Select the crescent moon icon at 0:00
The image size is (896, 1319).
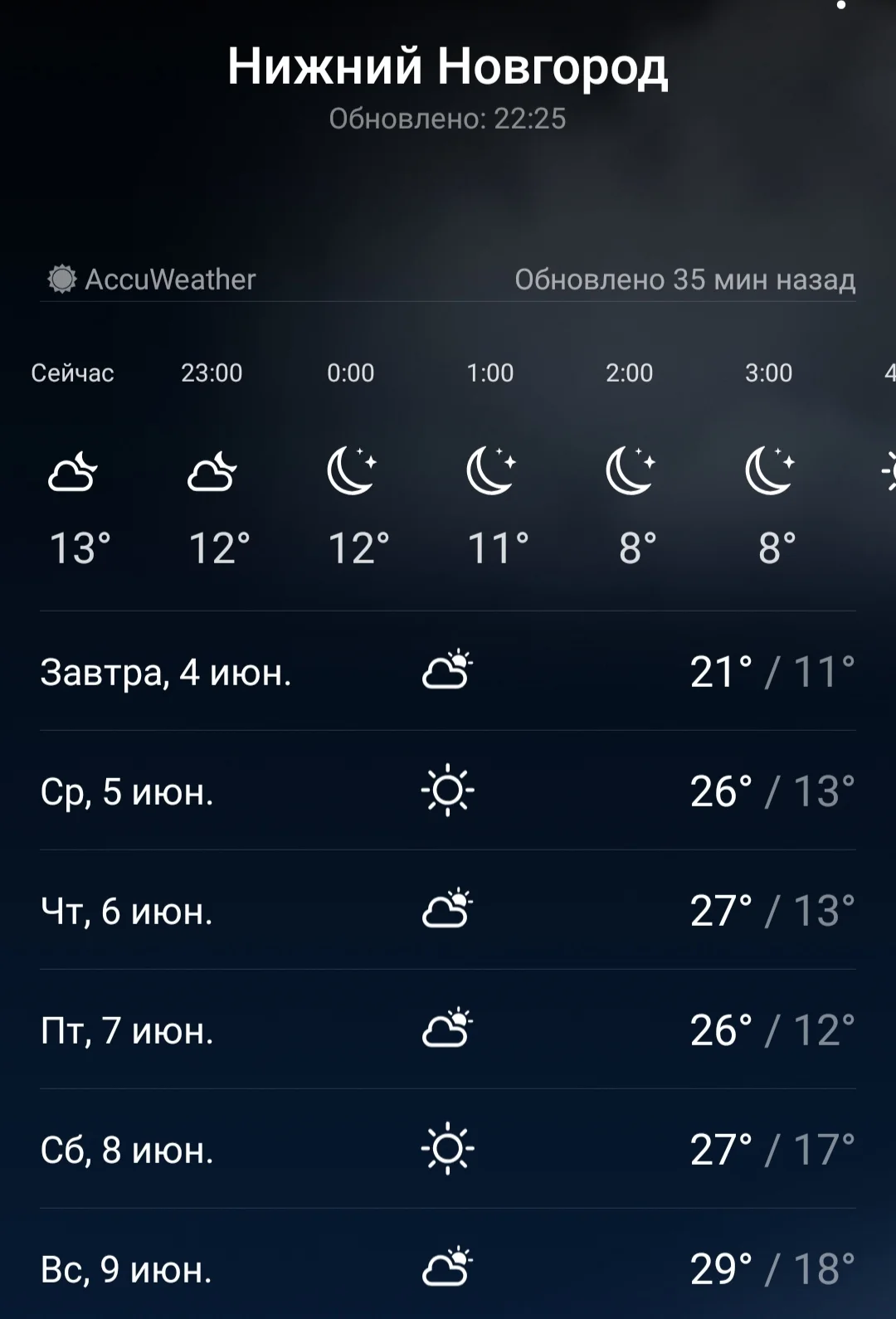click(x=352, y=470)
